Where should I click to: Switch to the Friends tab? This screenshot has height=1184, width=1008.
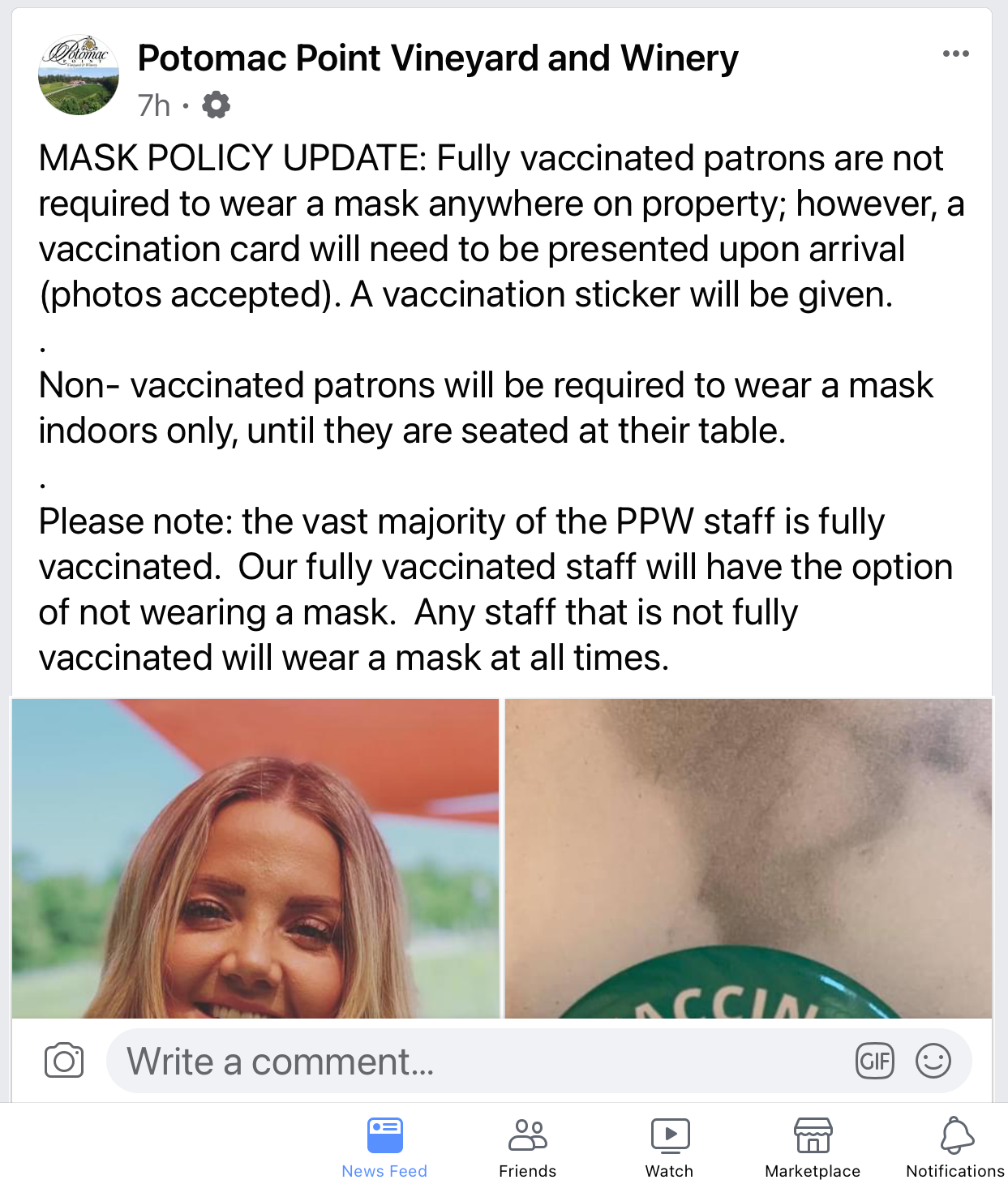[x=527, y=1147]
